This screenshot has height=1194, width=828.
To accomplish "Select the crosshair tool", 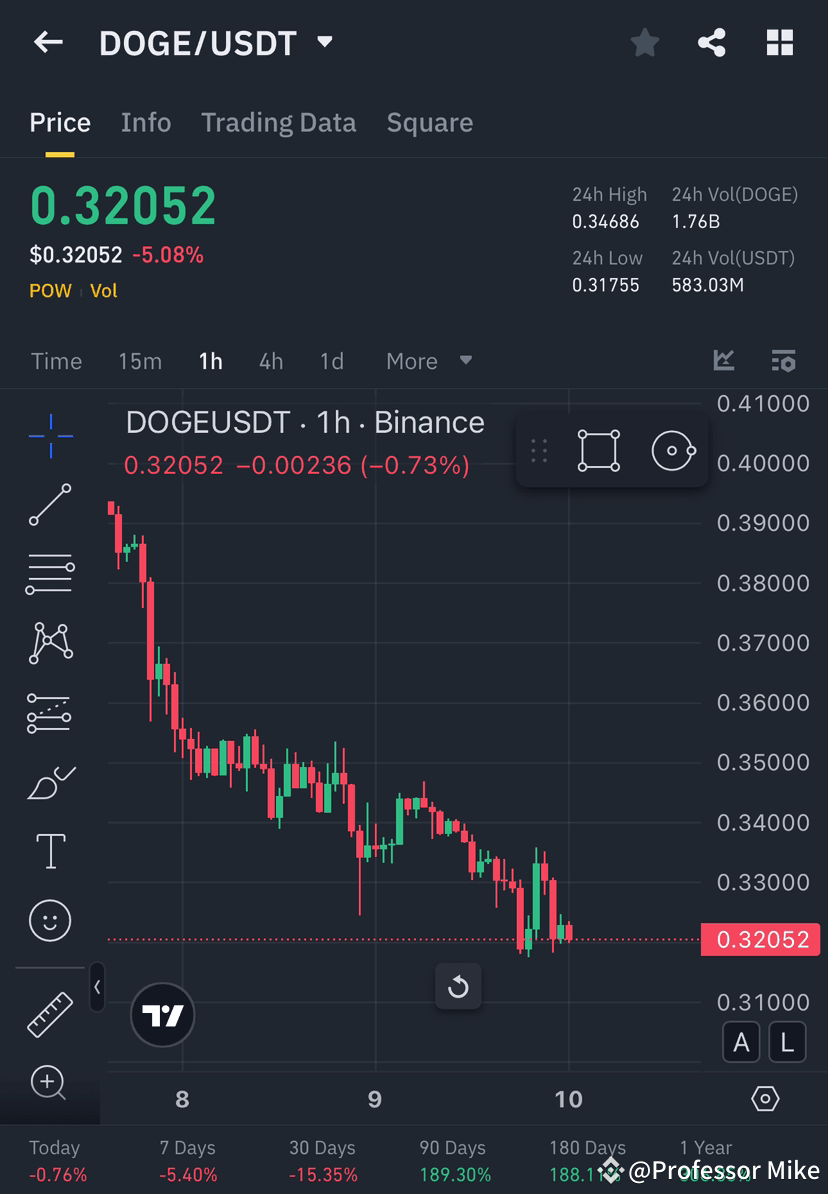I will (x=50, y=436).
